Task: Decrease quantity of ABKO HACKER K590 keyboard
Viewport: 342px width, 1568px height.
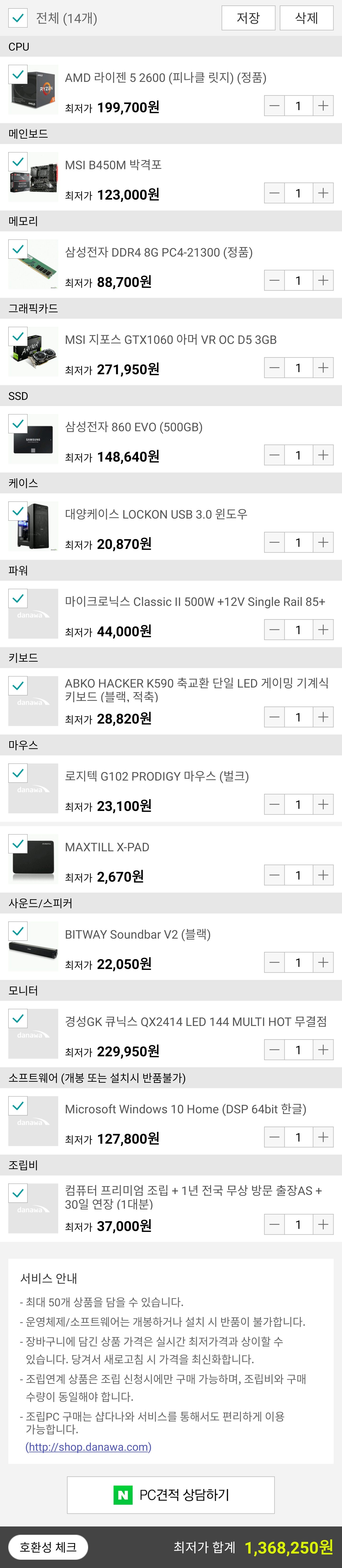Action: pyautogui.click(x=274, y=716)
